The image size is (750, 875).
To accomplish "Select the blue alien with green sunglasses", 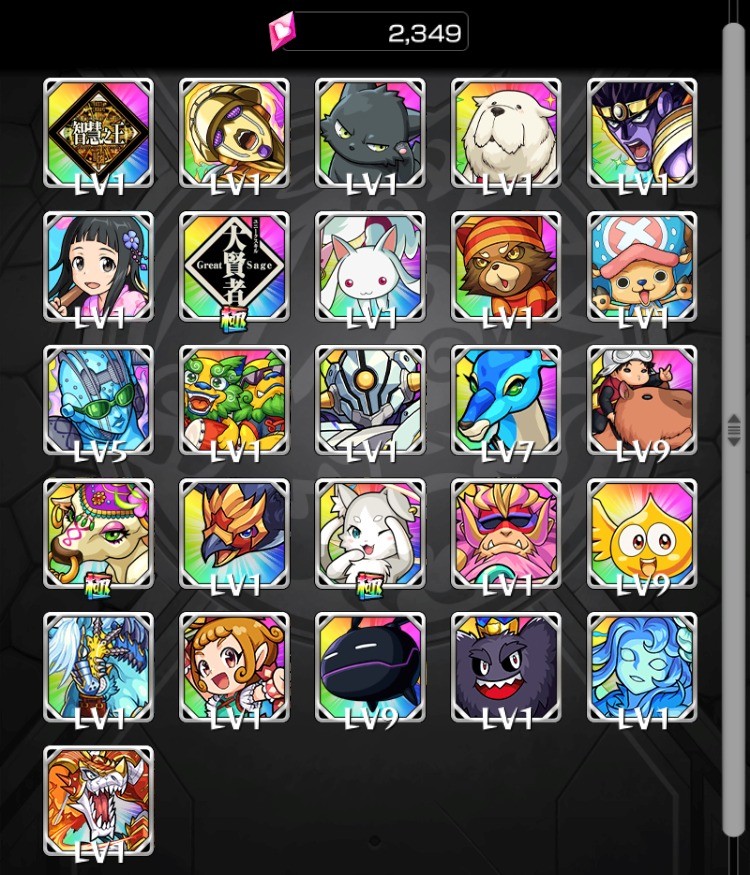I will click(x=98, y=400).
